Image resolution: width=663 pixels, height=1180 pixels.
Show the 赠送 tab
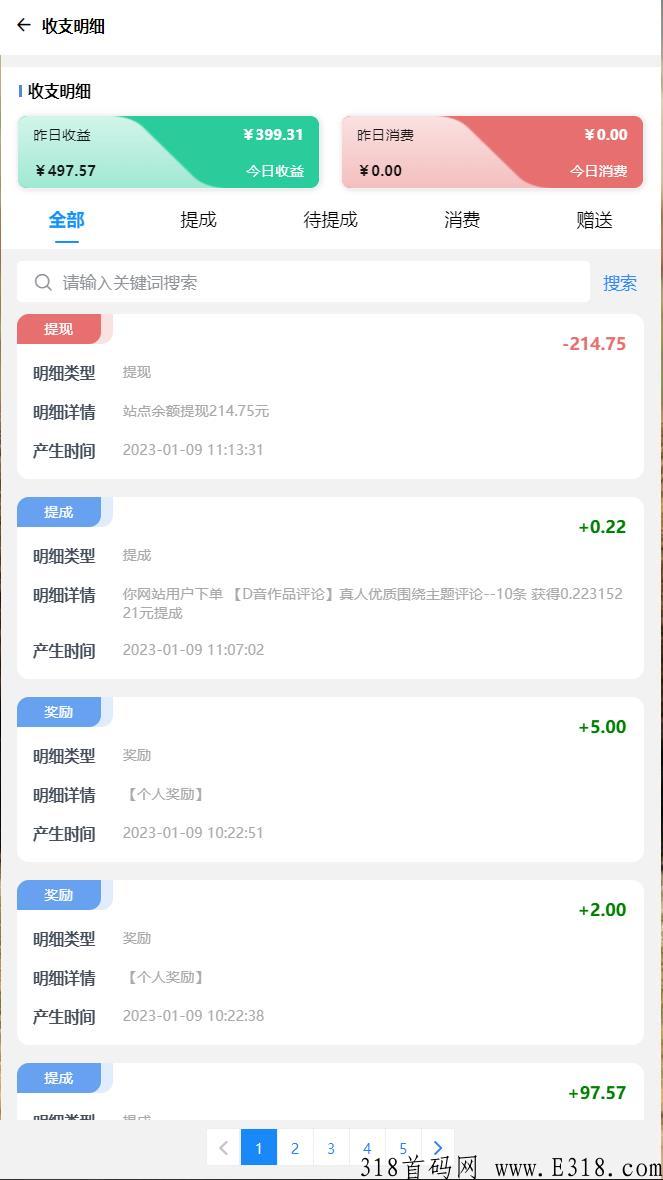click(x=595, y=220)
